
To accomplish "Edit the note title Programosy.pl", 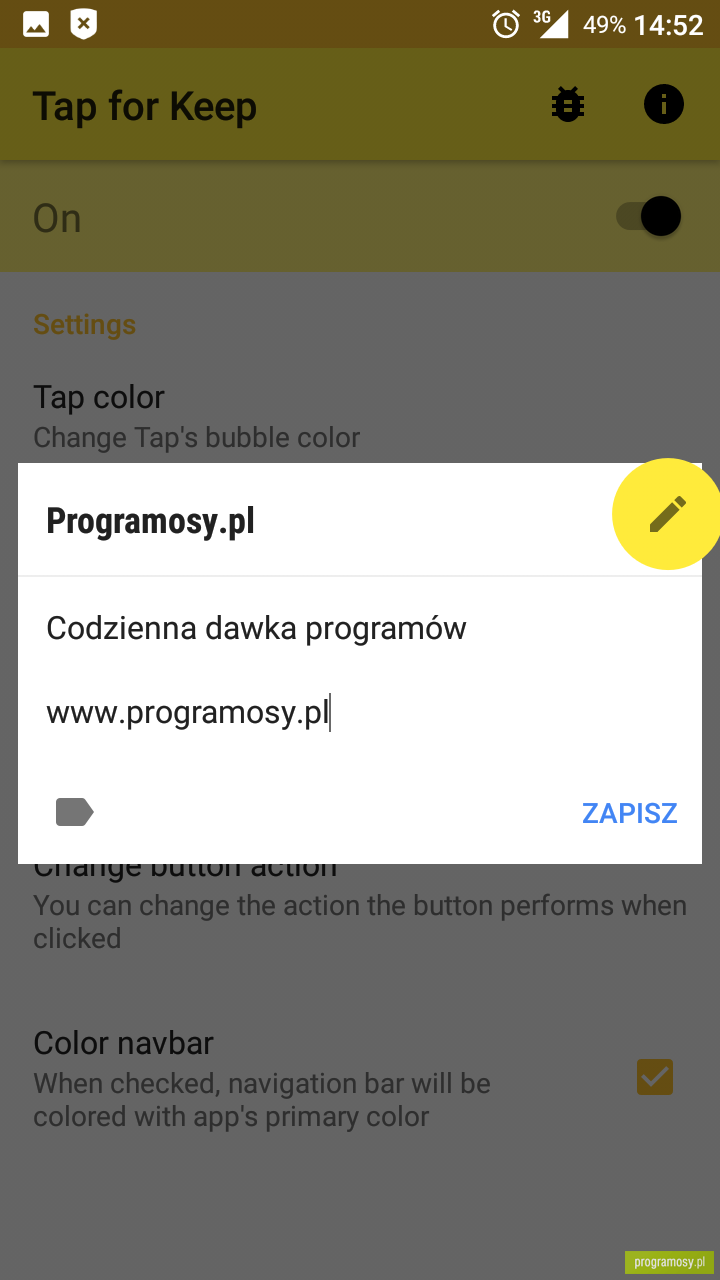I will pos(150,521).
